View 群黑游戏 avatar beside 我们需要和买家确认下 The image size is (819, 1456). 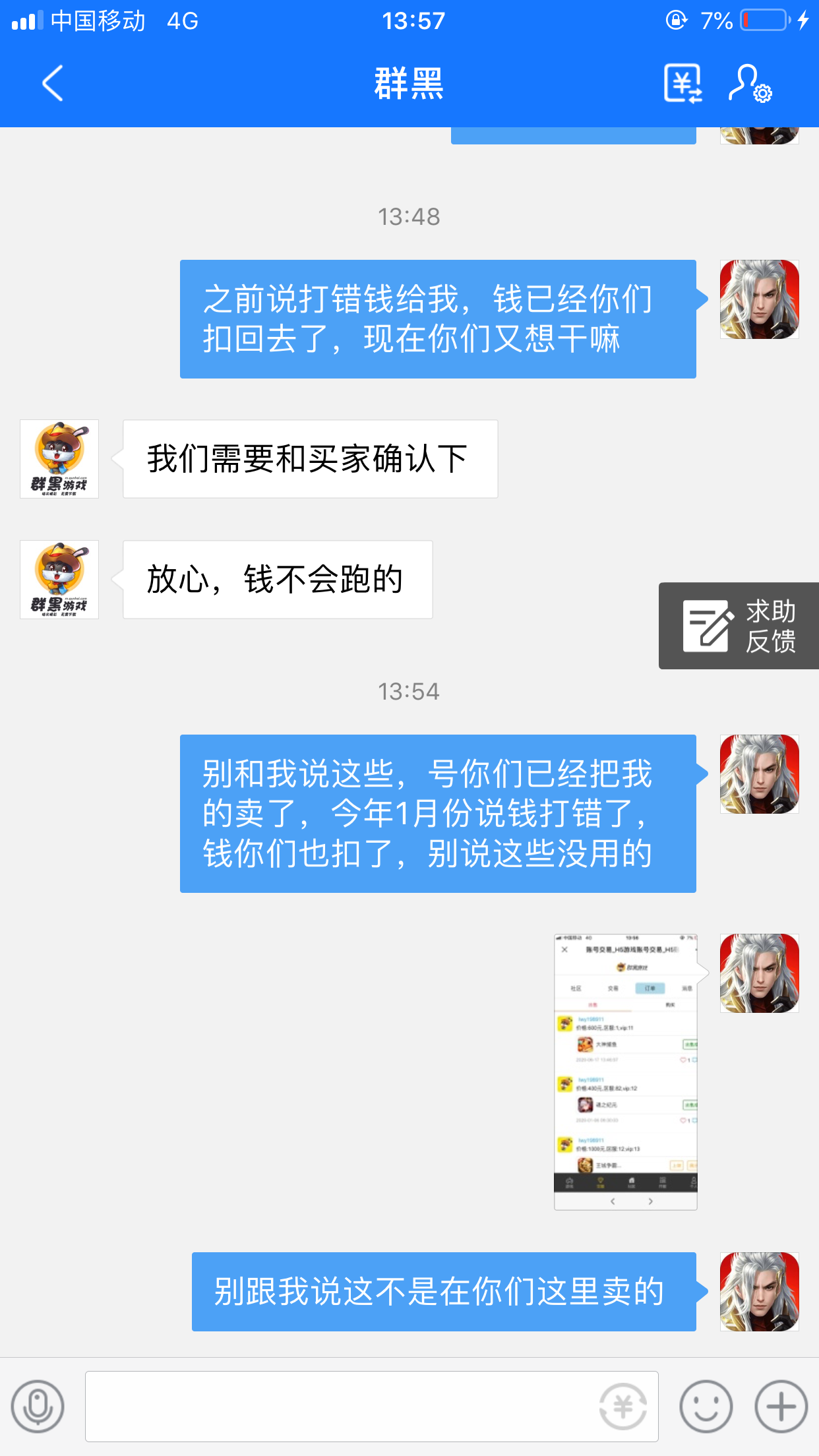point(59,459)
